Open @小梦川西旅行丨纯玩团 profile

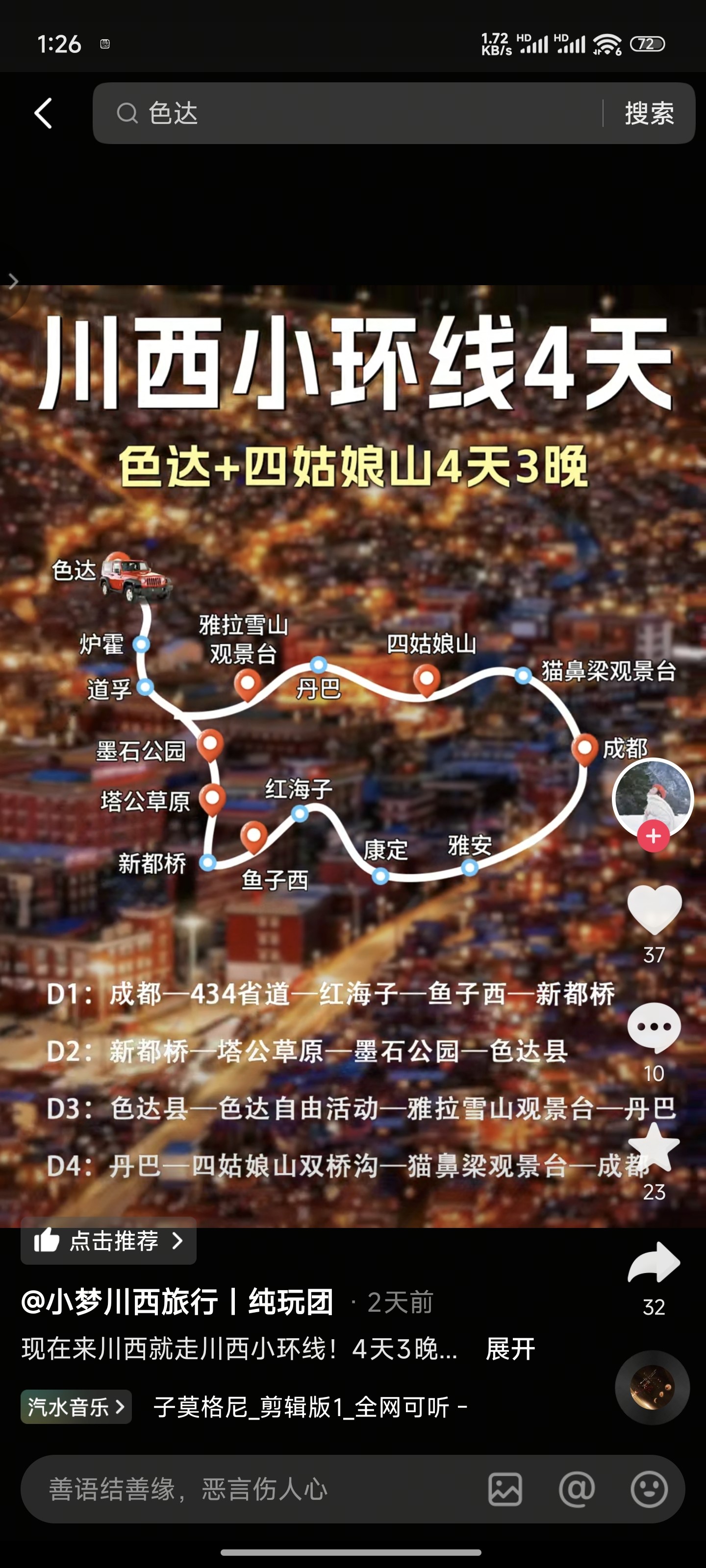tap(177, 1302)
